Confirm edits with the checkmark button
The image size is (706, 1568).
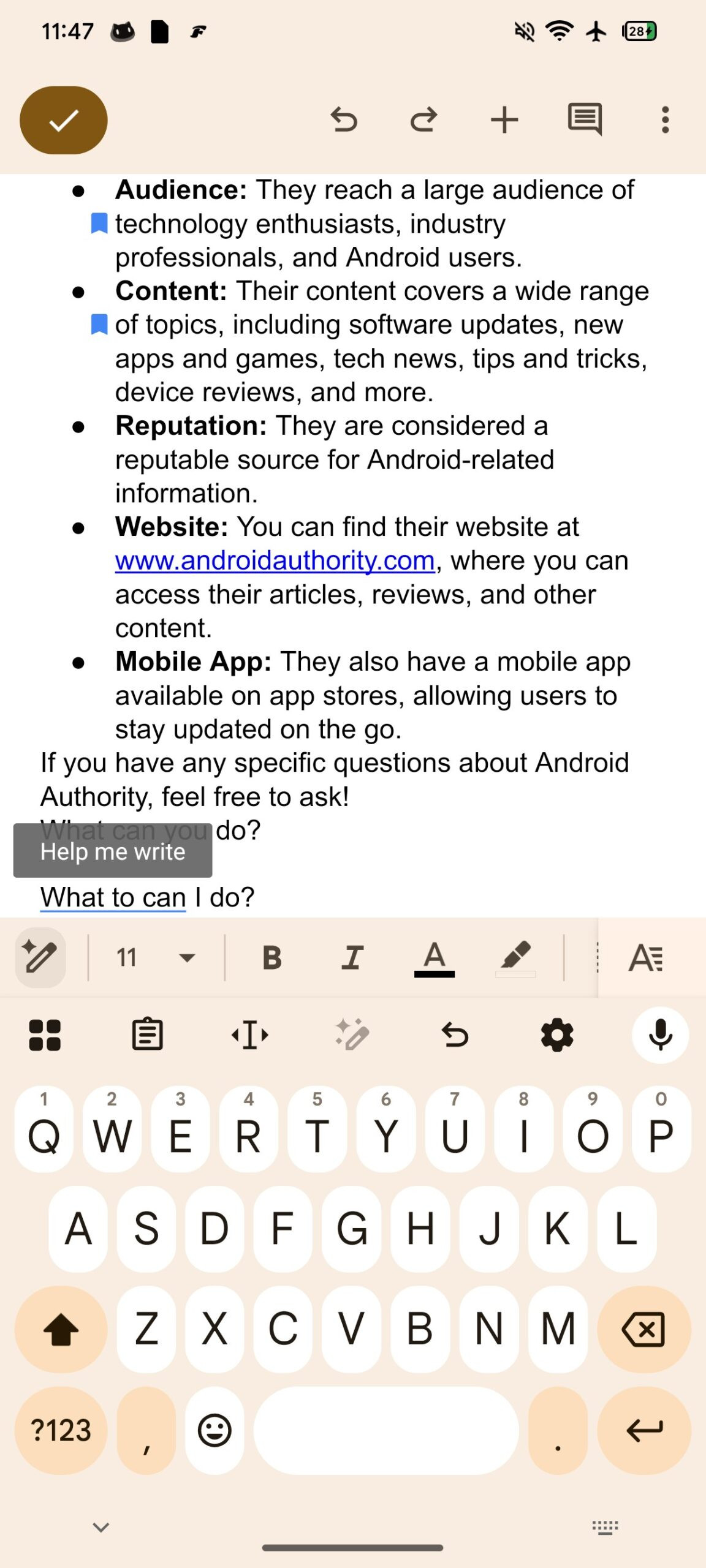(x=64, y=120)
